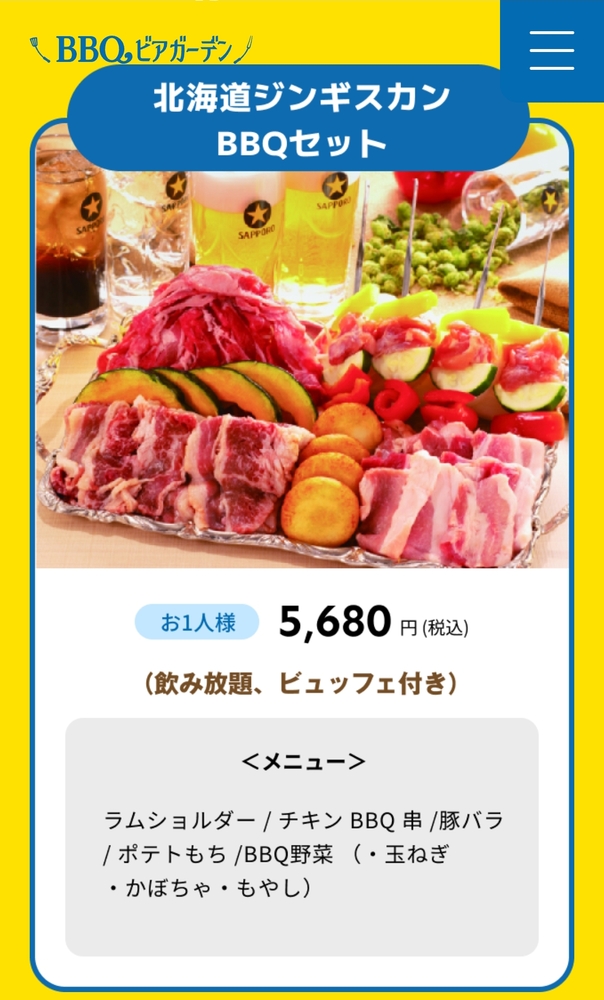Open the hamburger menu
Viewport: 604px width, 1000px height.
551,50
